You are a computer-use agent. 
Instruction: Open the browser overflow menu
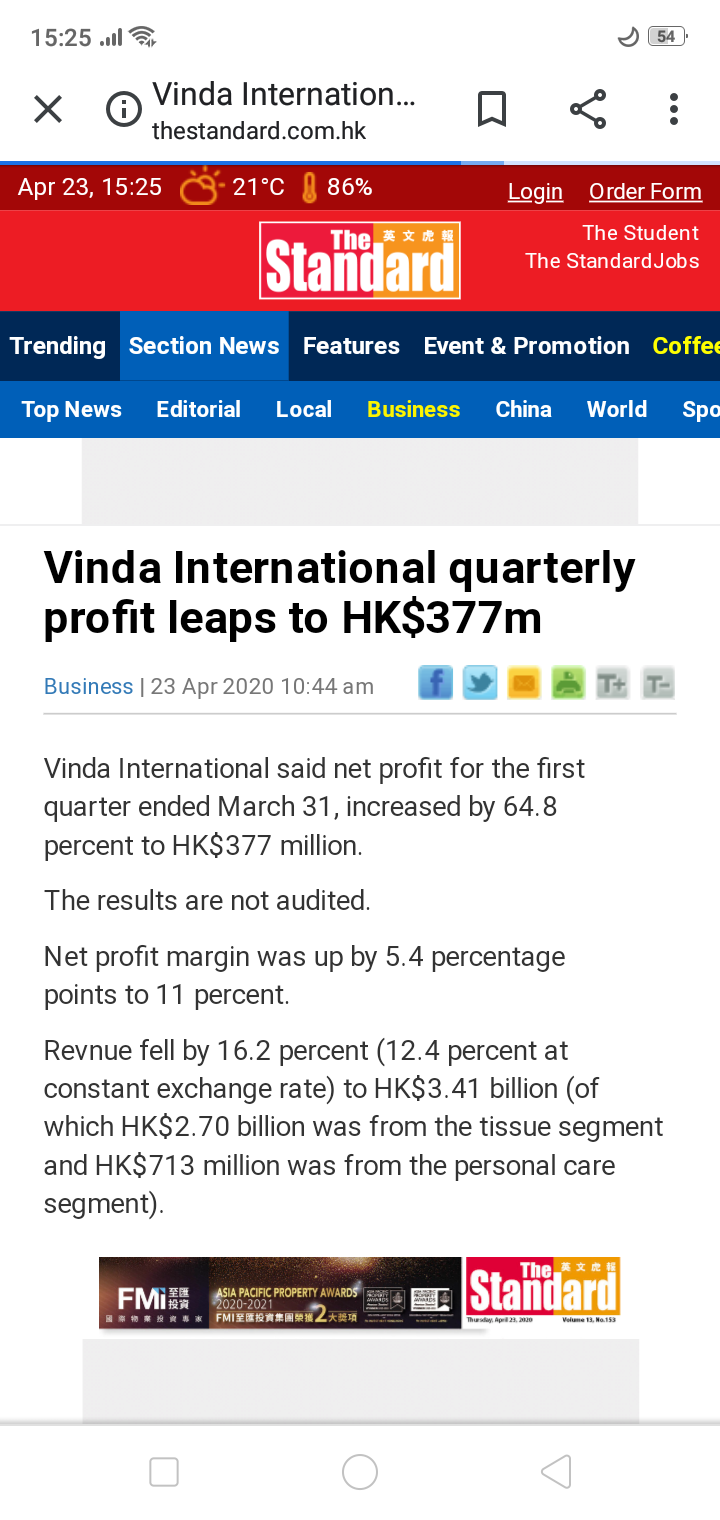674,109
